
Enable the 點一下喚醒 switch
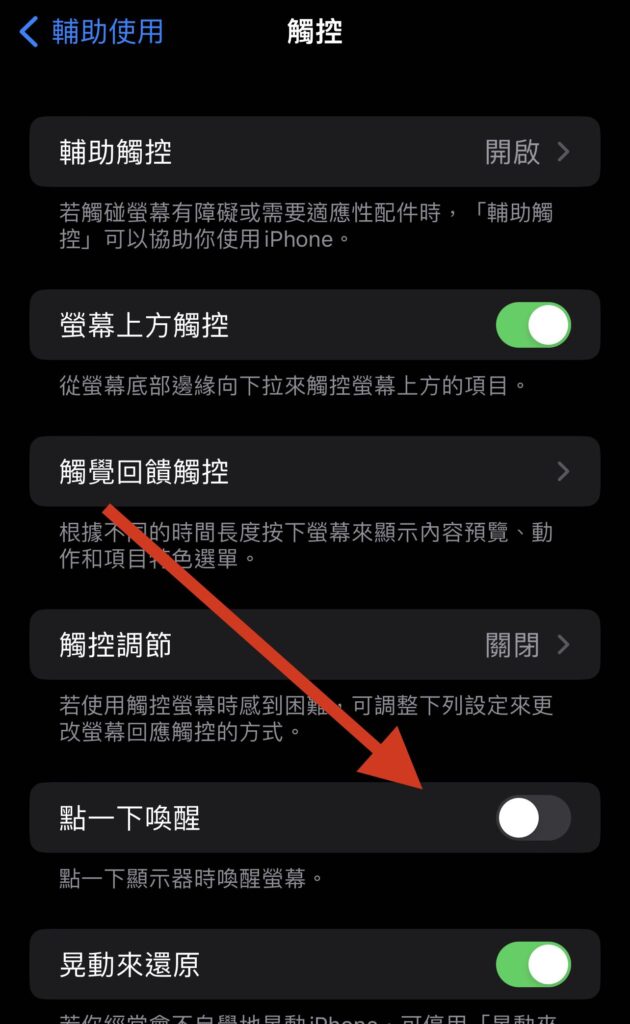click(533, 817)
